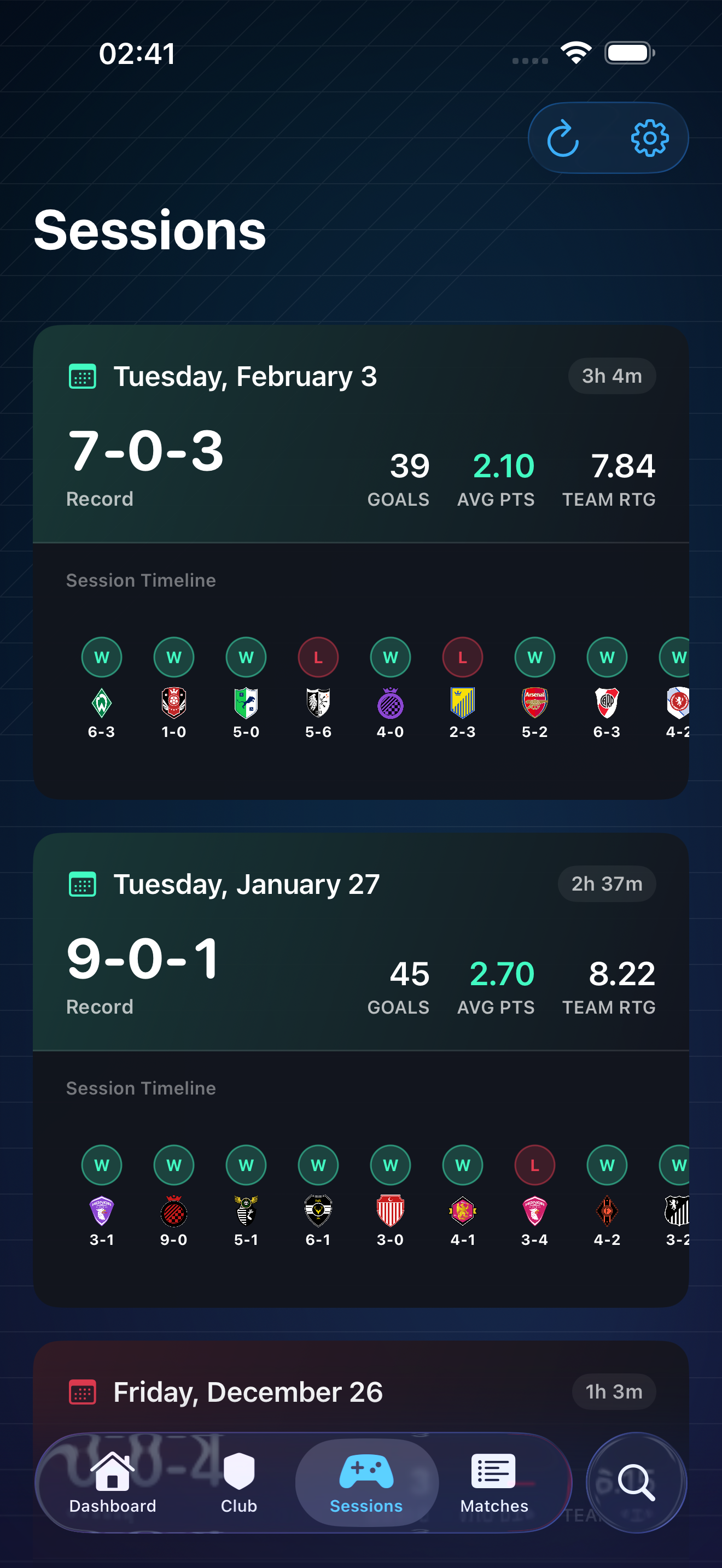Viewport: 722px width, 1568px height.
Task: Refresh the sessions list
Action: click(x=564, y=138)
